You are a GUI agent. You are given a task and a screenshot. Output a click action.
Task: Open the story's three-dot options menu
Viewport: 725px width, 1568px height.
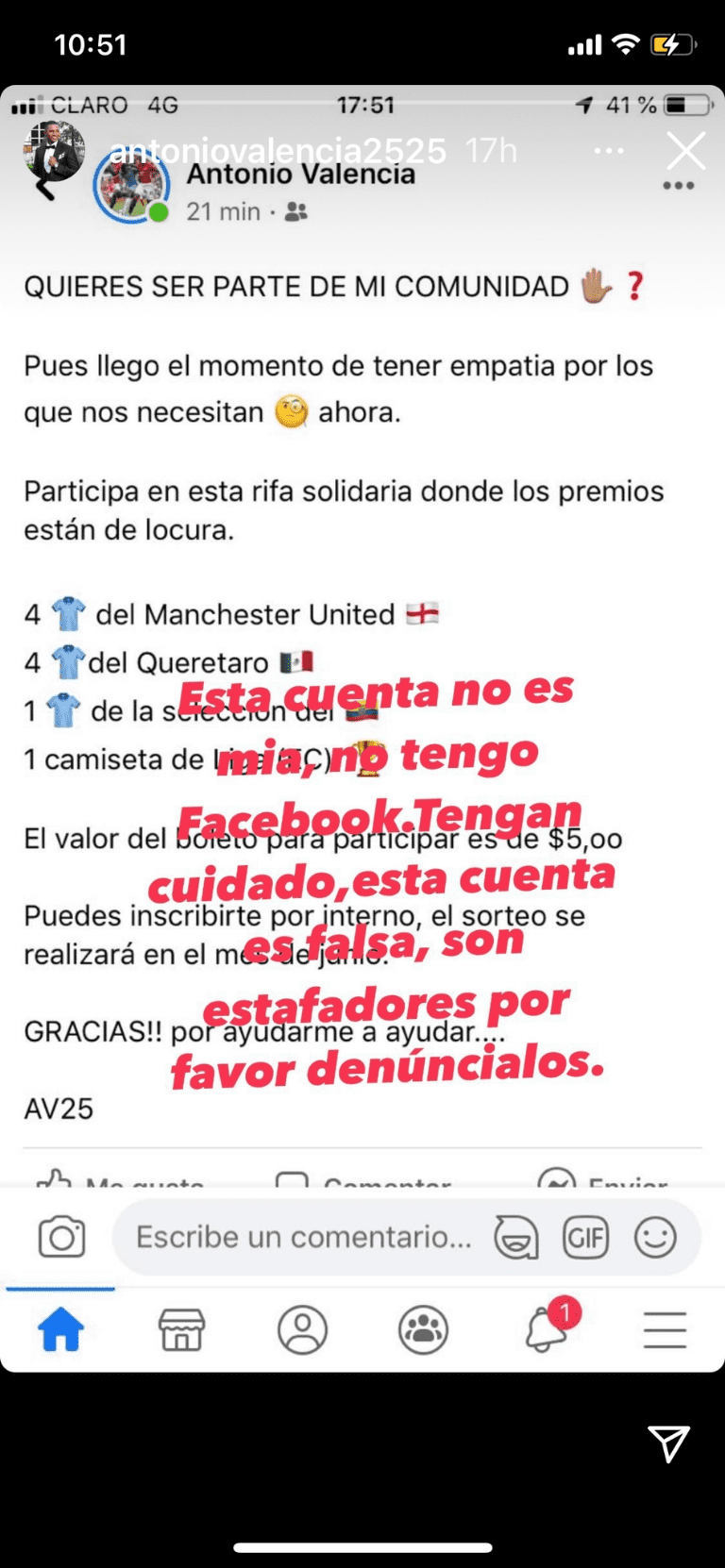click(x=609, y=151)
